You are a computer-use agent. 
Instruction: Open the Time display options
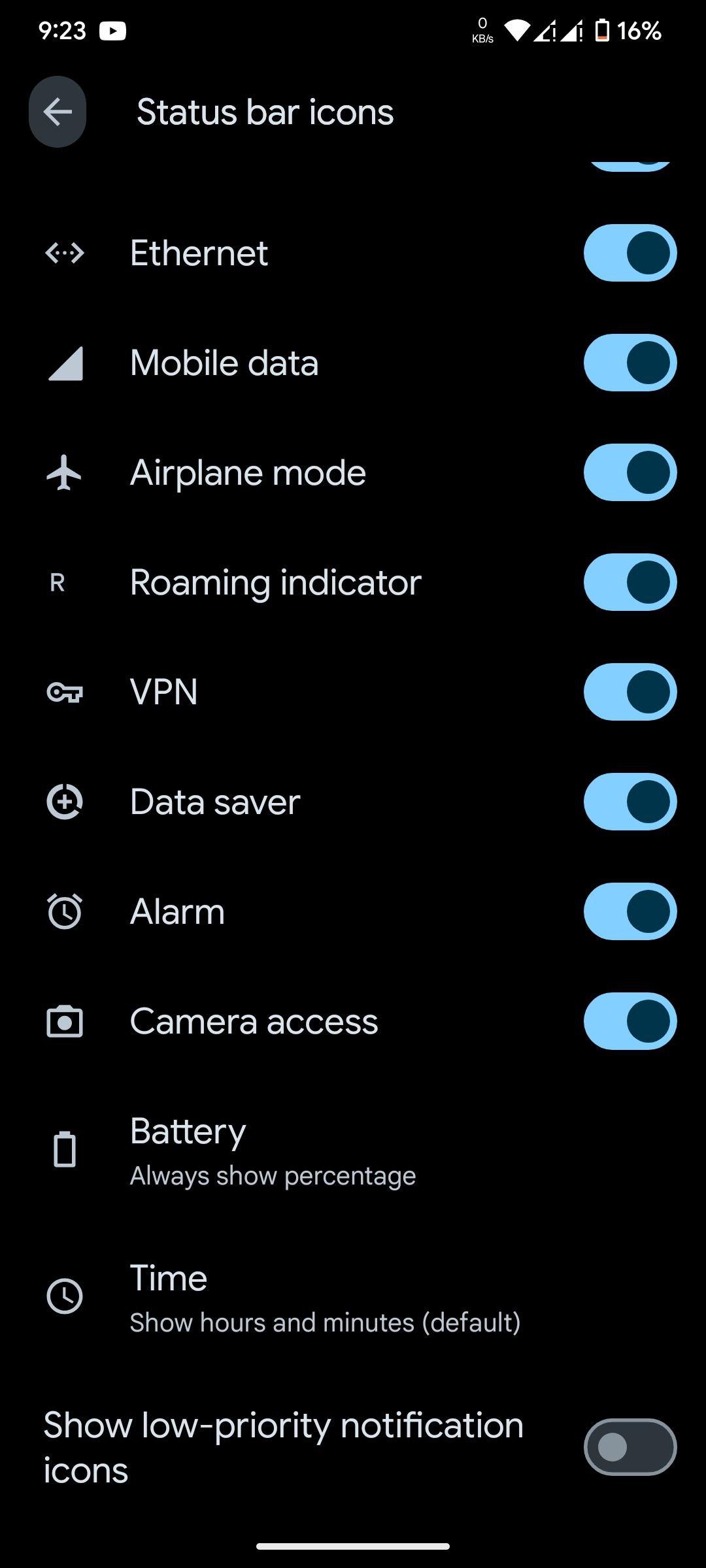(353, 1296)
